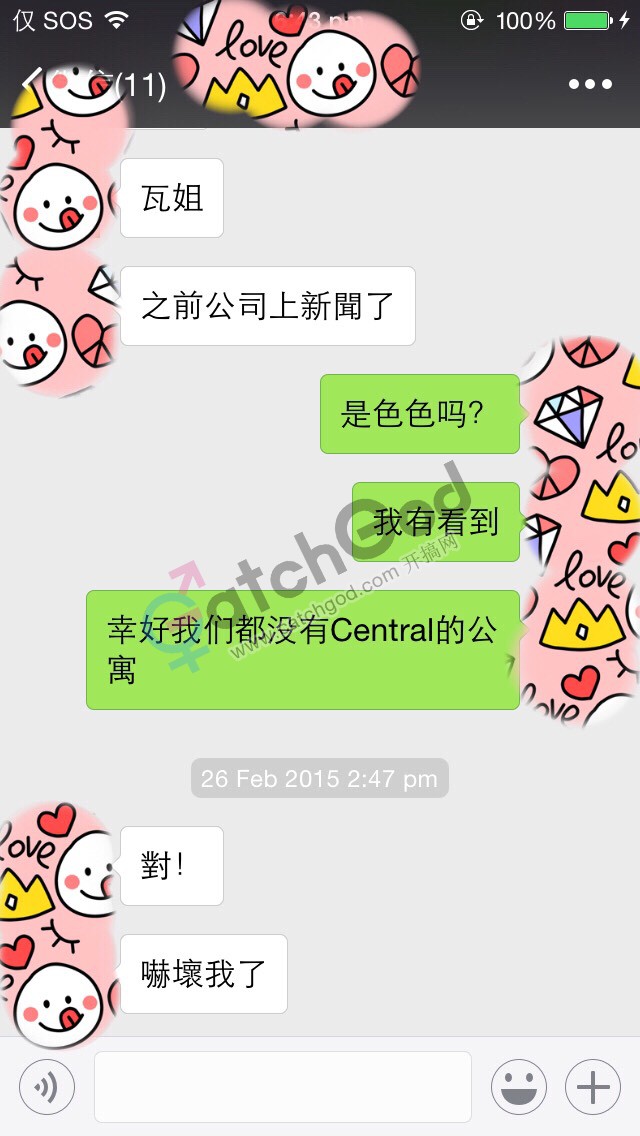Tap the message text field
640x1136 pixels.
click(x=283, y=1087)
